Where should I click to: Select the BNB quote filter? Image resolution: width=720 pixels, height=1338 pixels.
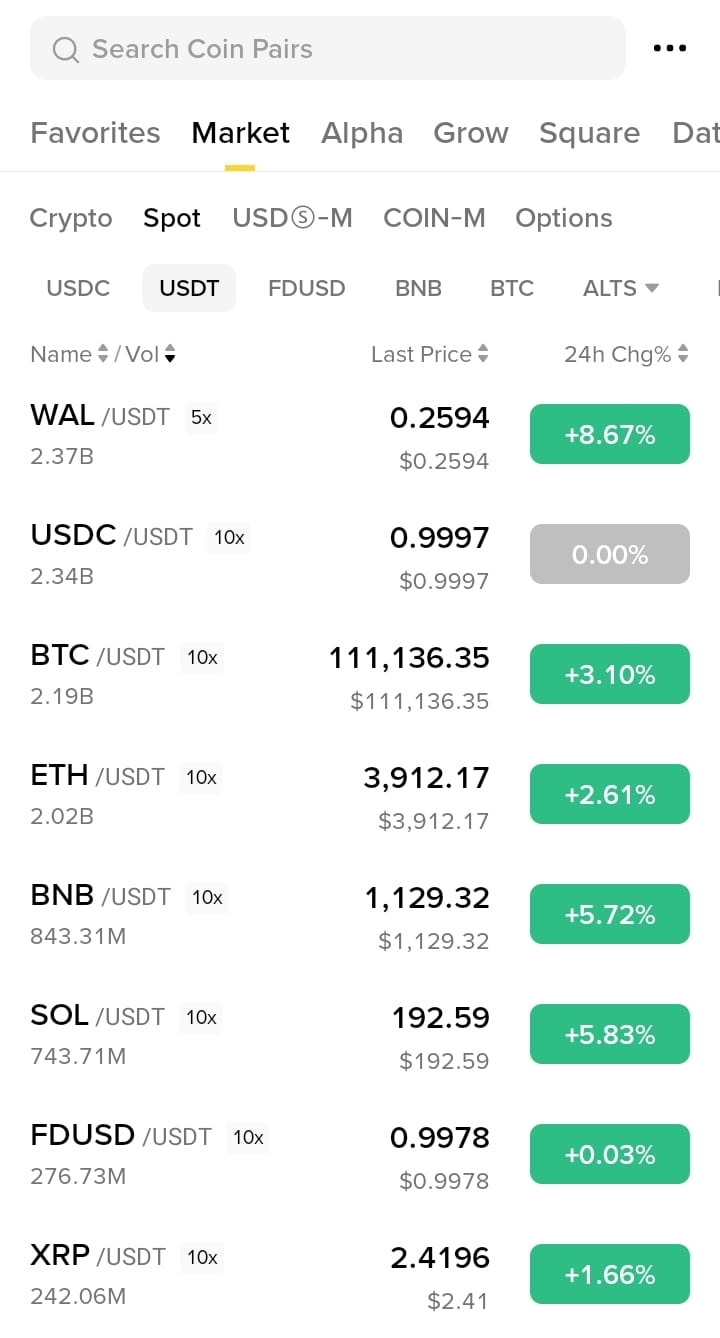pos(418,288)
